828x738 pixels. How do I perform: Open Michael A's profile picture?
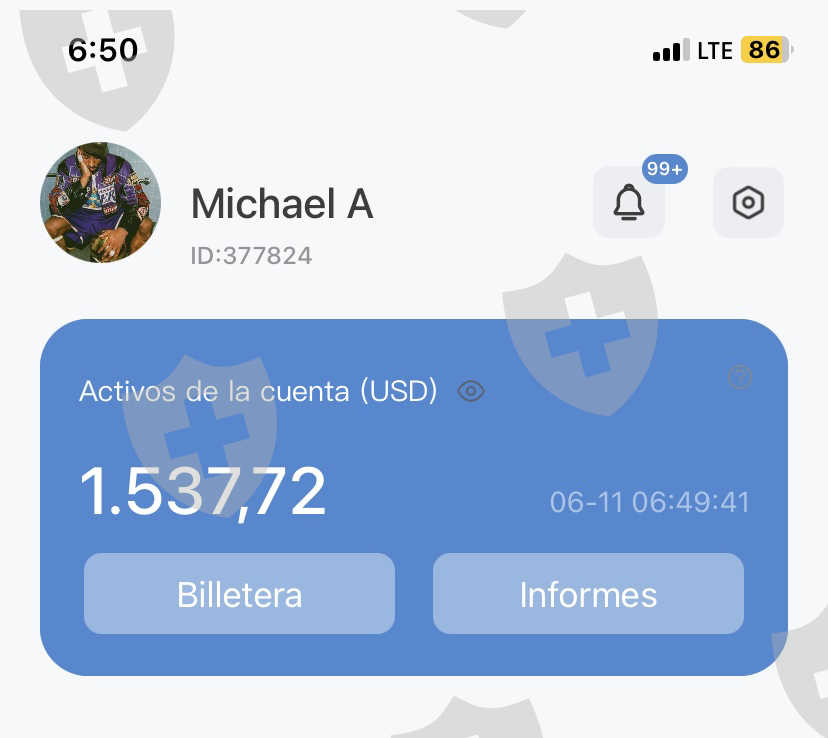click(x=100, y=202)
